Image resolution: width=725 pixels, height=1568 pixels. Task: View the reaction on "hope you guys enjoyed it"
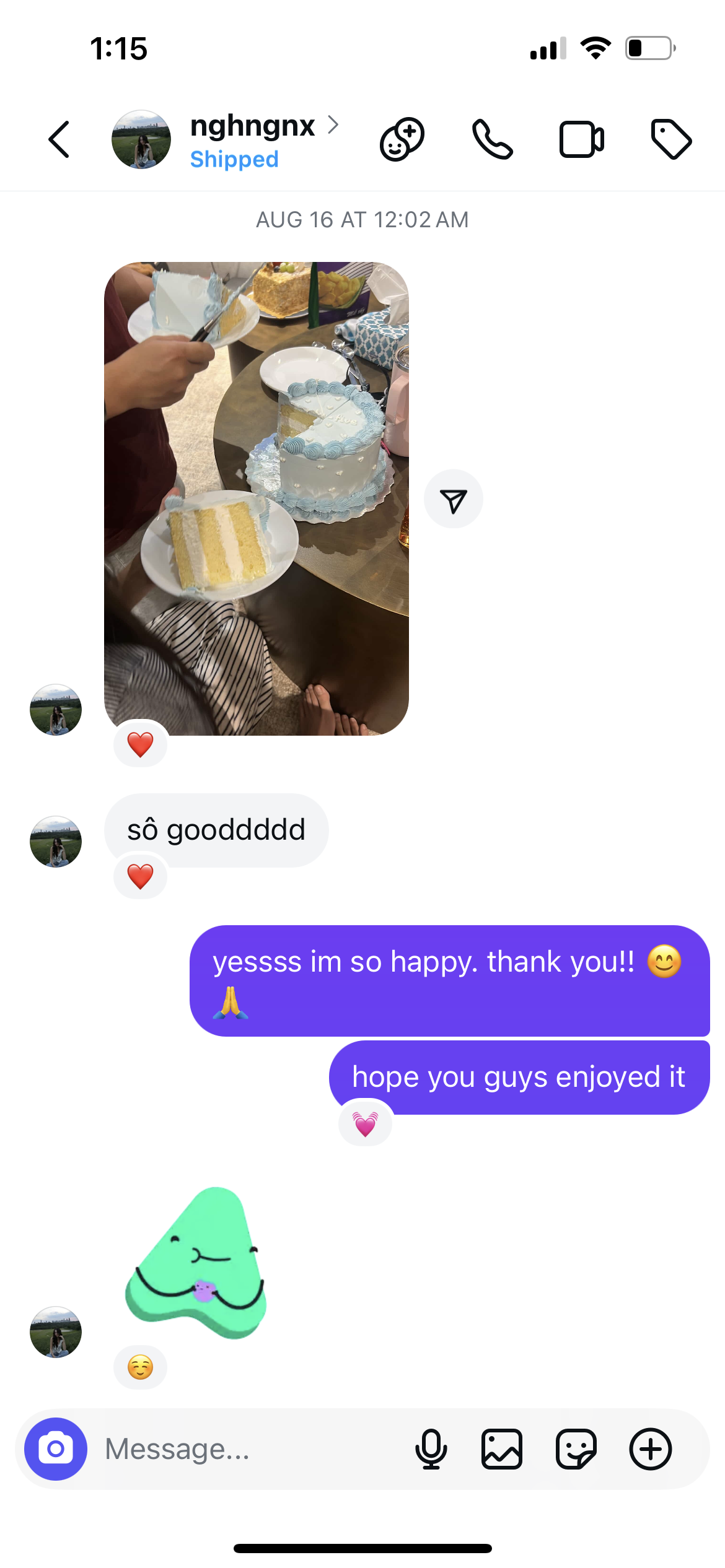coord(365,1123)
